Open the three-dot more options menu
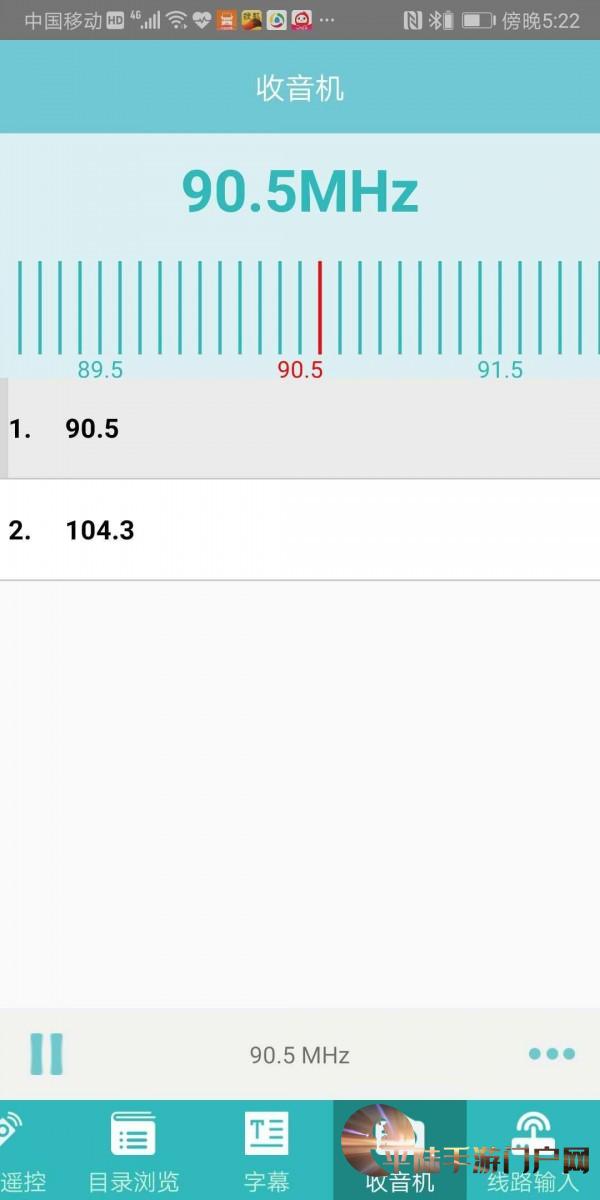 [x=552, y=1054]
